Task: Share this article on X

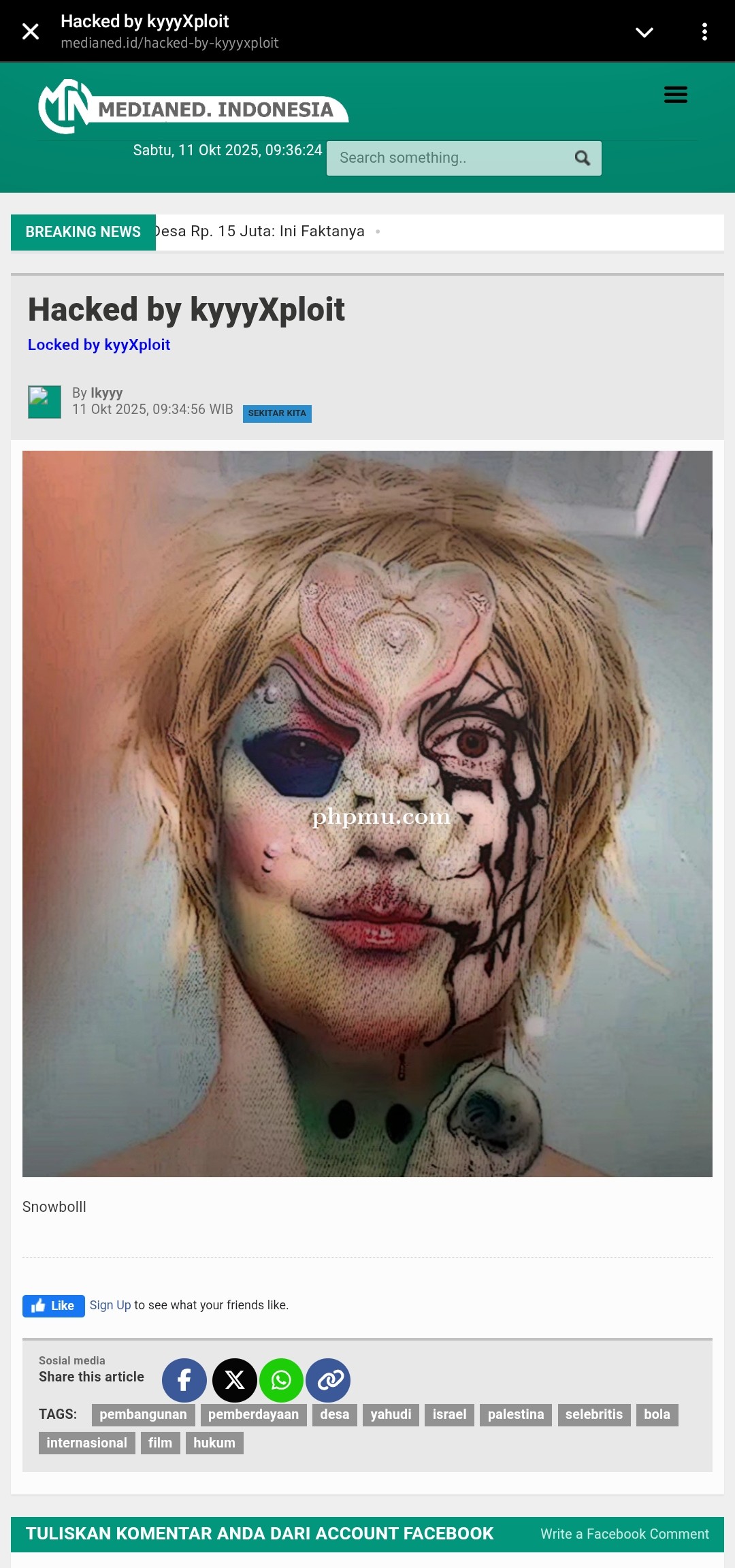Action: 235,1380
